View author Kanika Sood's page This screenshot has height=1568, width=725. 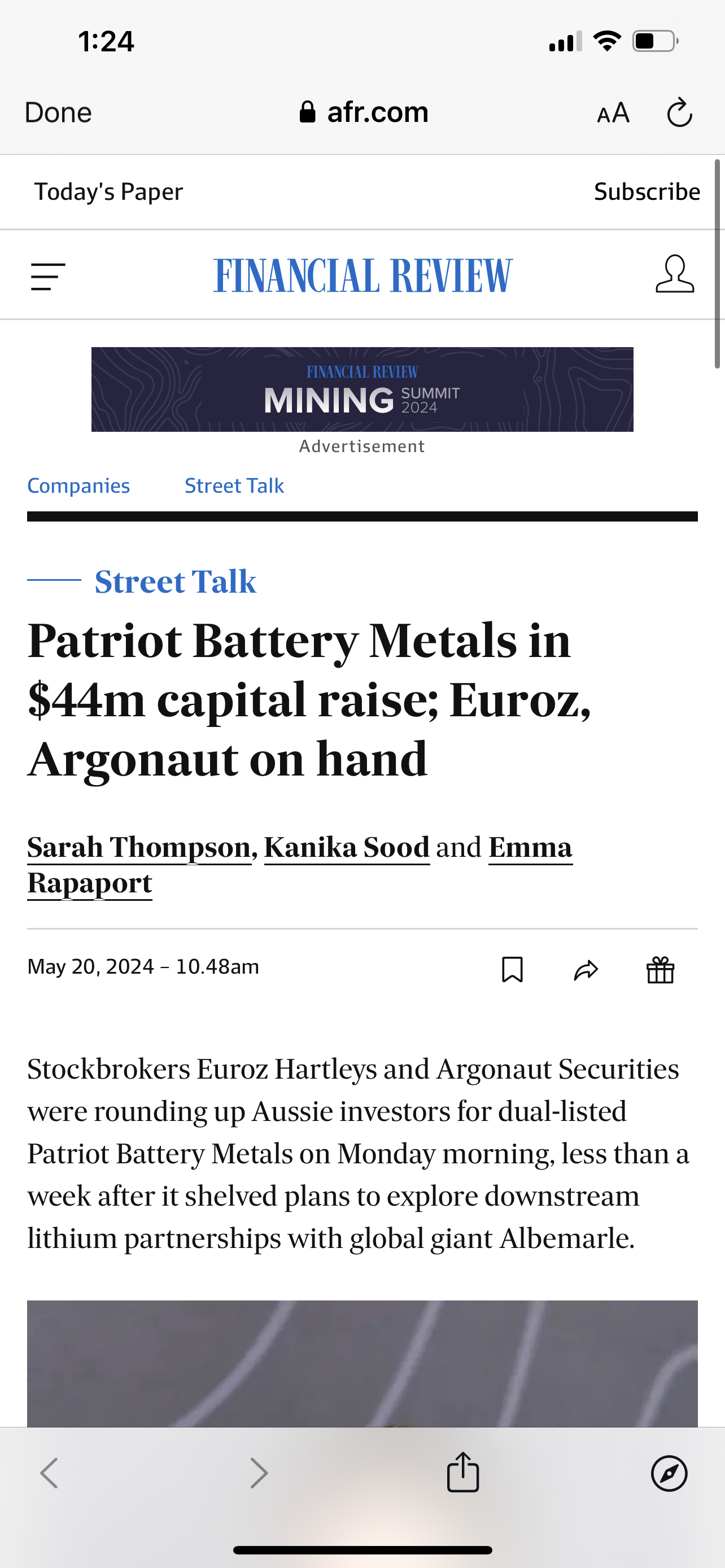point(347,847)
